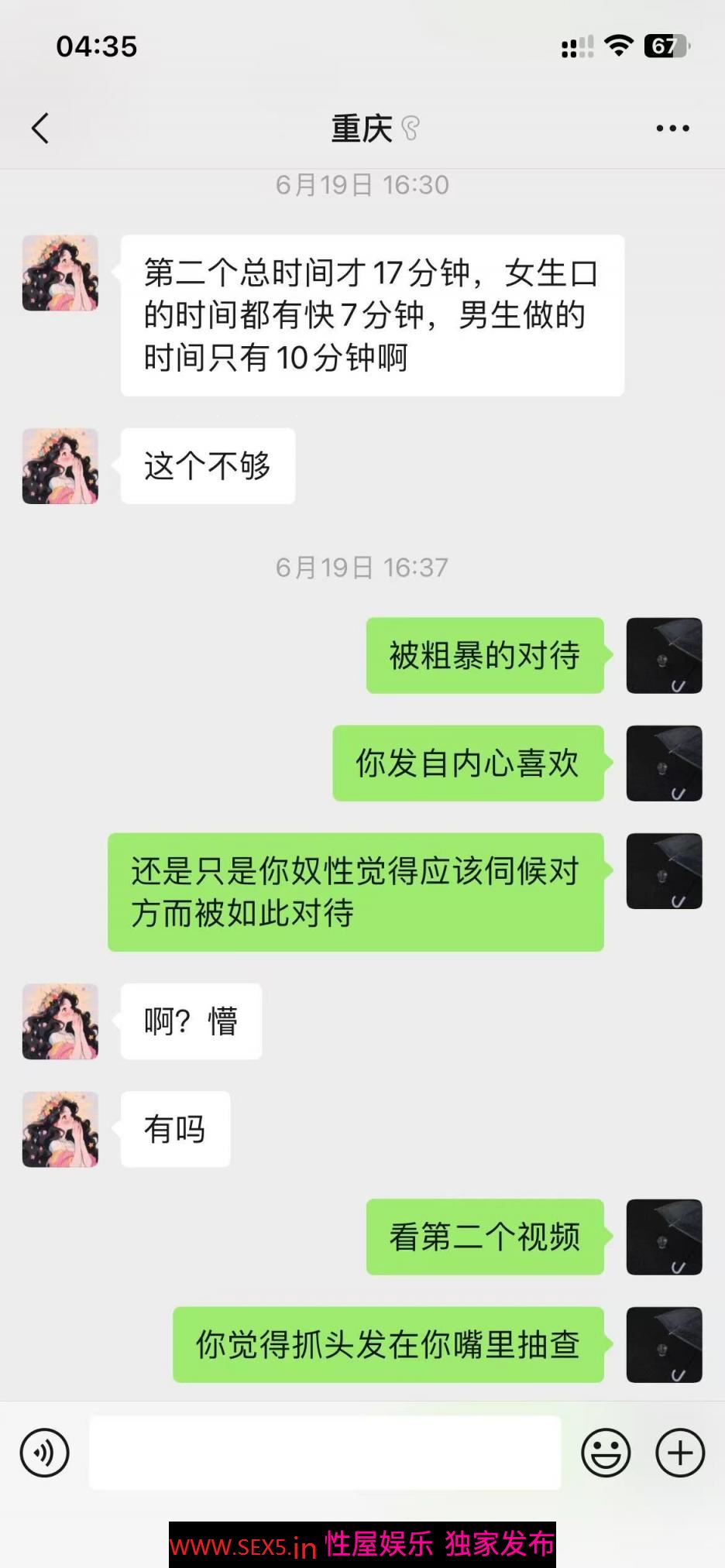Open the plus attachment menu
This screenshot has width=725, height=1568.
(680, 1453)
